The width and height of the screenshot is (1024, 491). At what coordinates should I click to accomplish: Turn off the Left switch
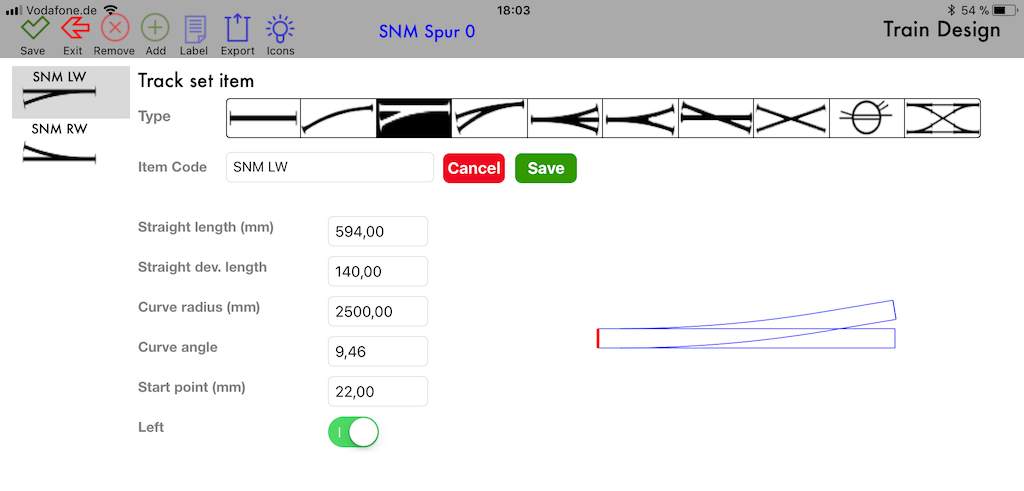tap(353, 432)
